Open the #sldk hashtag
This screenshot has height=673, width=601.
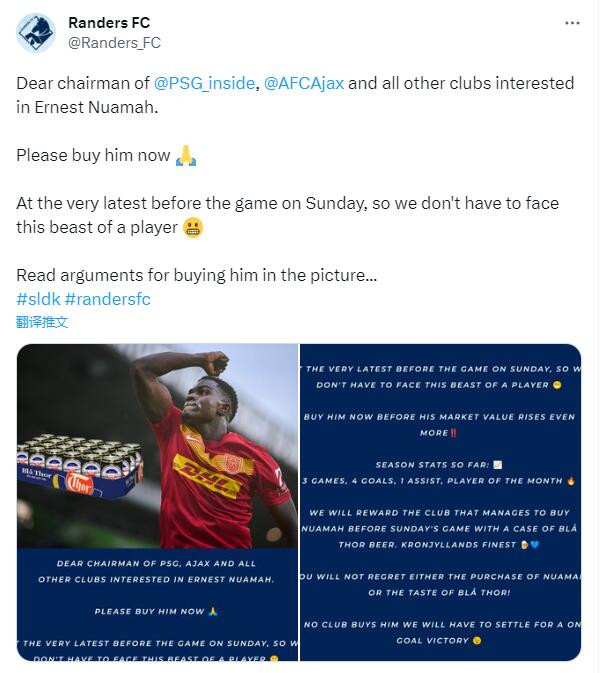38,299
